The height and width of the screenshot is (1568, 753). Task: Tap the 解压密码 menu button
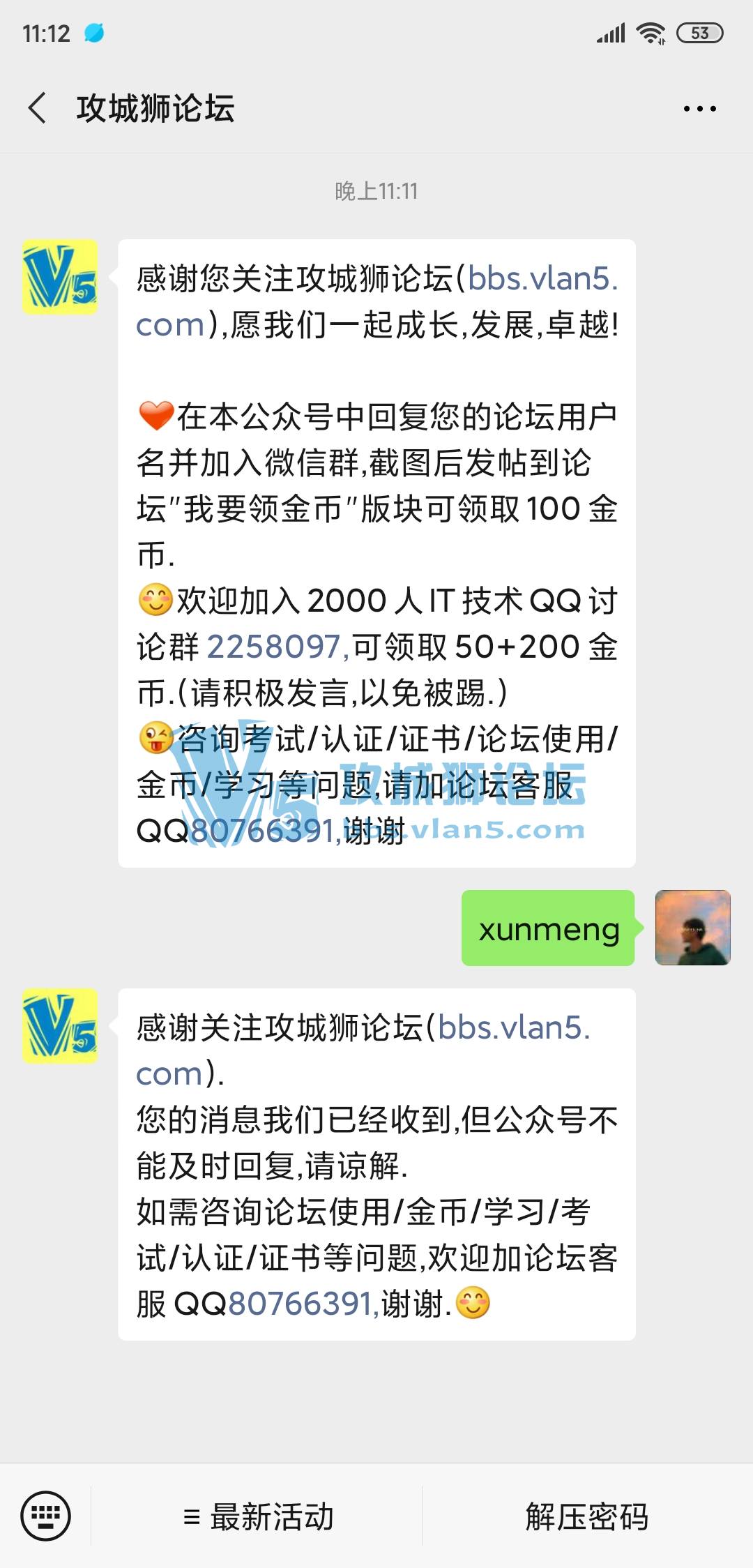coord(587,1516)
